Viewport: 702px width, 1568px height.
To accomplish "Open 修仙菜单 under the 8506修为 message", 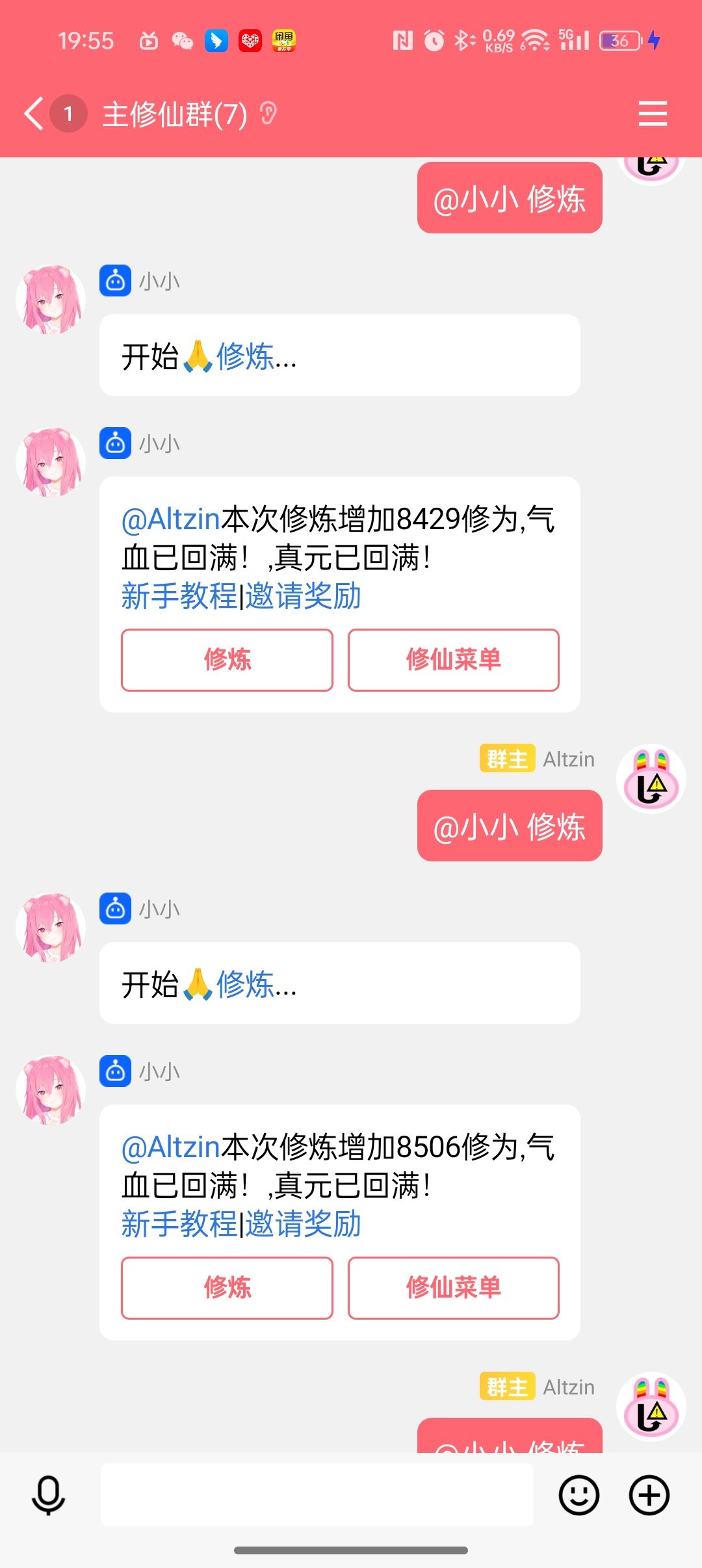I will click(x=453, y=1288).
